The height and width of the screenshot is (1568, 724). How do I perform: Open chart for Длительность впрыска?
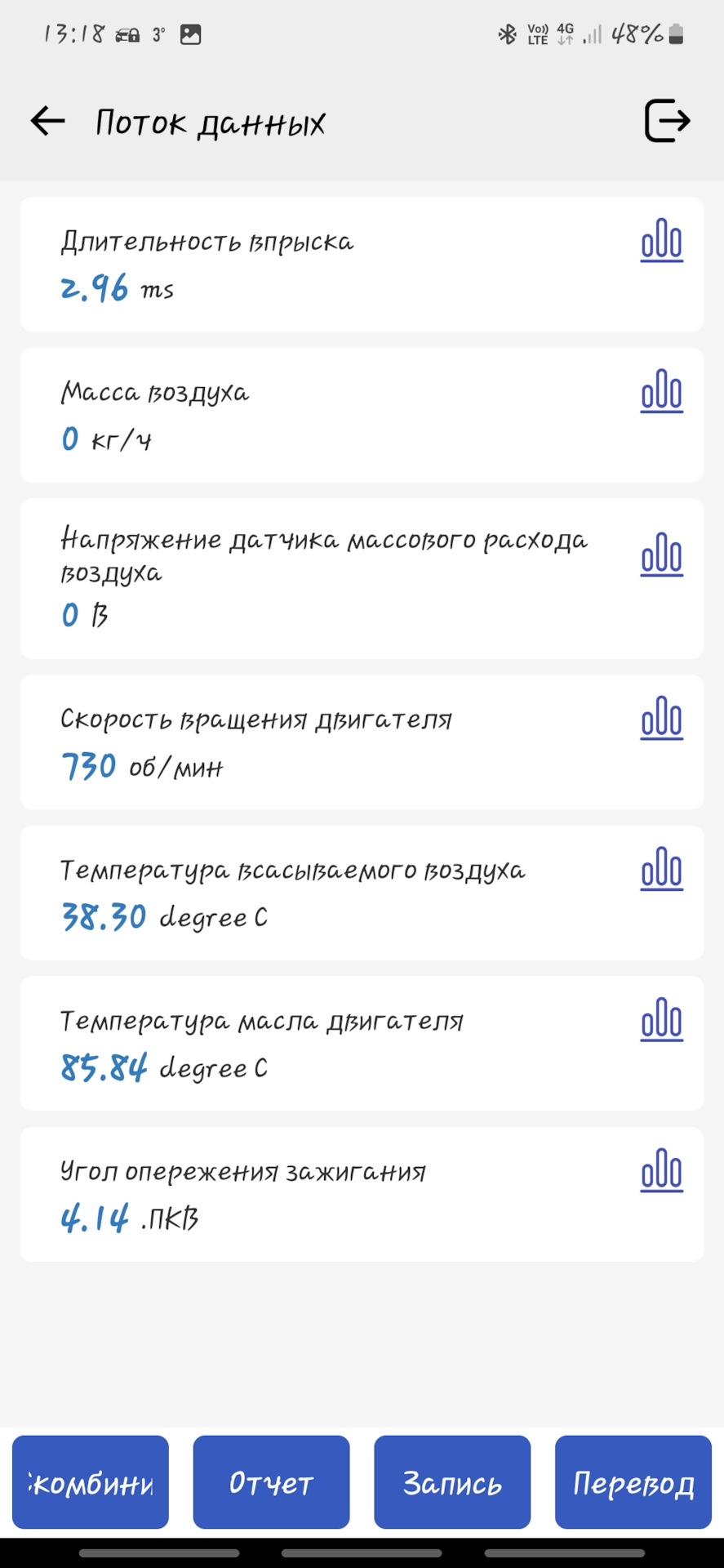[x=661, y=240]
